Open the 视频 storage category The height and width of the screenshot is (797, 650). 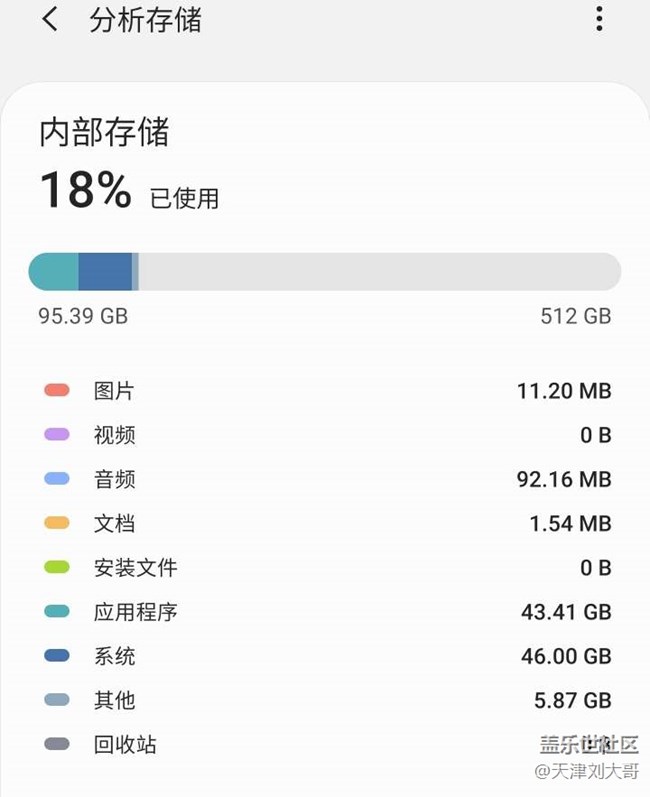click(325, 435)
